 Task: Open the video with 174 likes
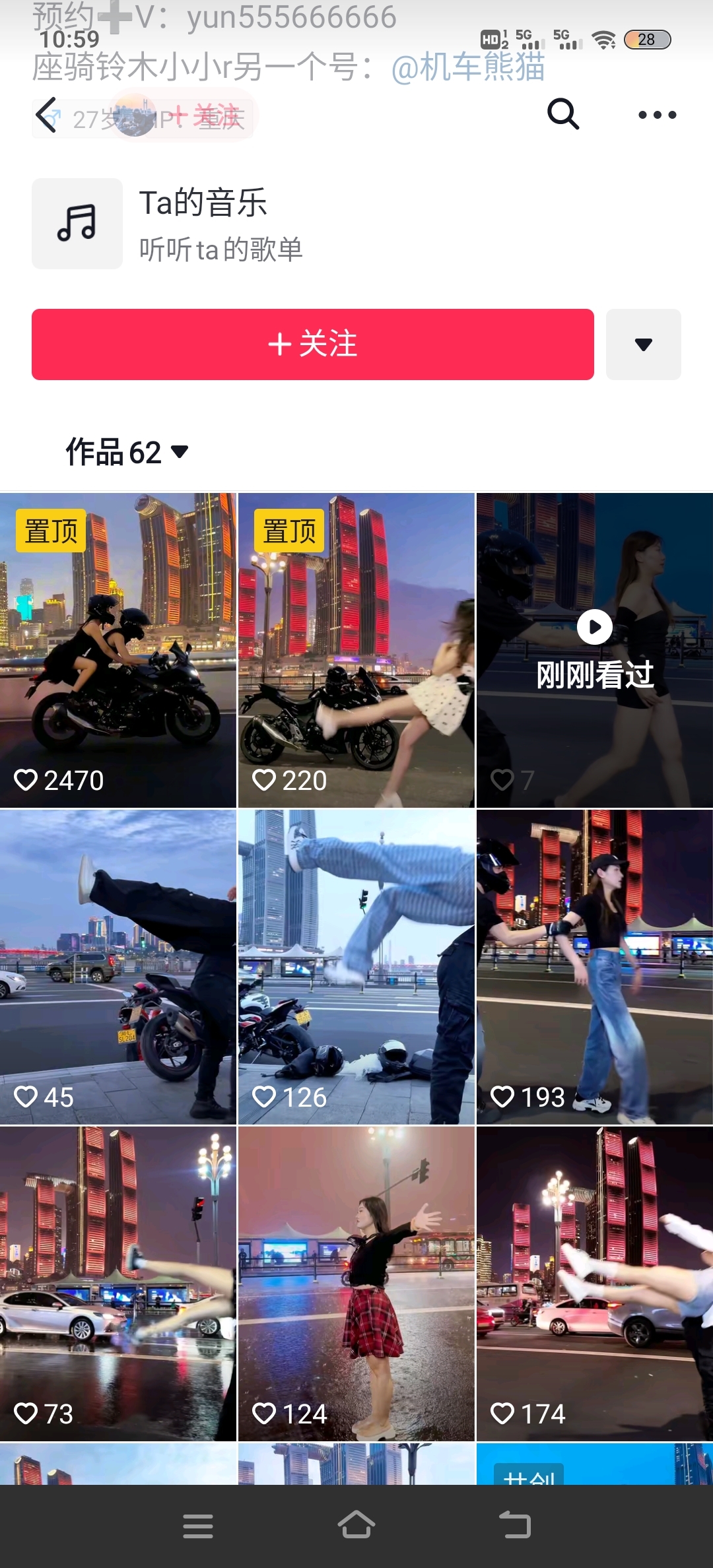point(594,1284)
